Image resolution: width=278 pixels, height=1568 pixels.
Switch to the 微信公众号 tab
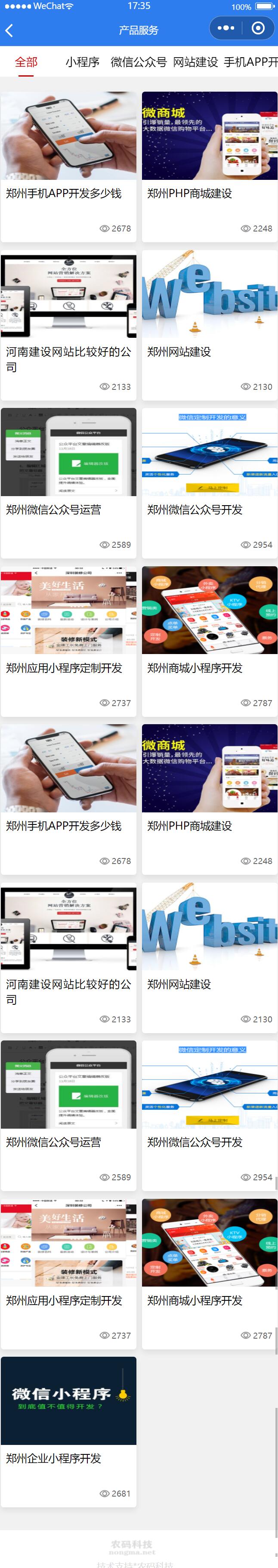coord(138,62)
